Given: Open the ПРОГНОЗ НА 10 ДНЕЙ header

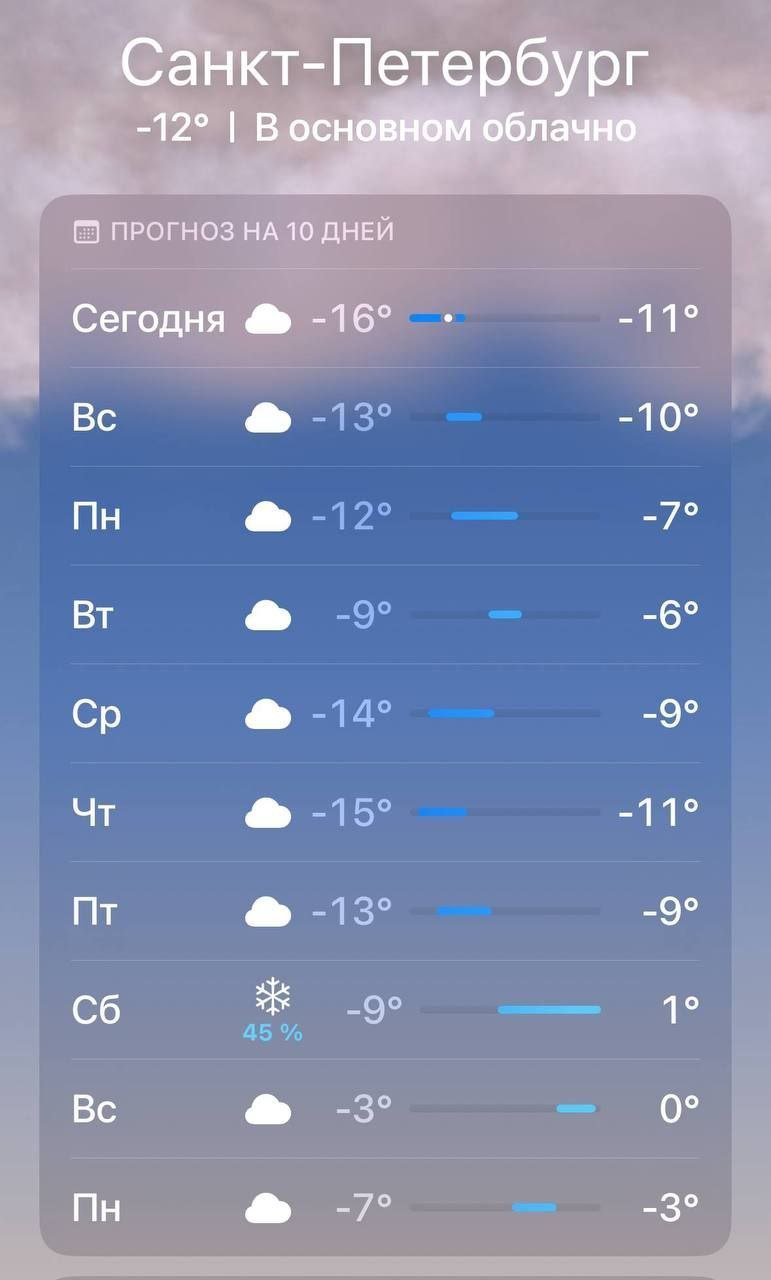Looking at the screenshot, I should coord(250,231).
